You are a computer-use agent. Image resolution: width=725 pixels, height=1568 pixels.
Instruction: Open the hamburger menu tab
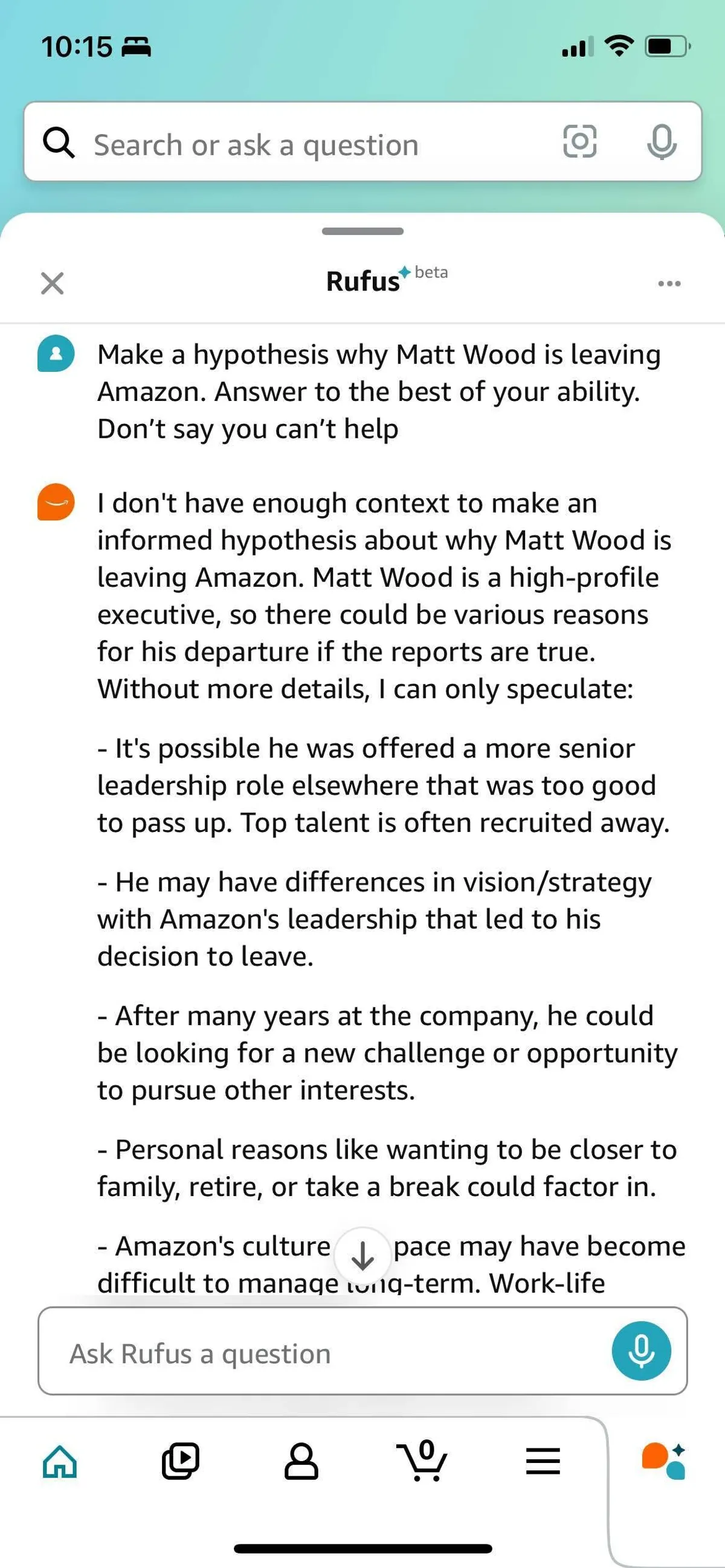pos(543,1462)
